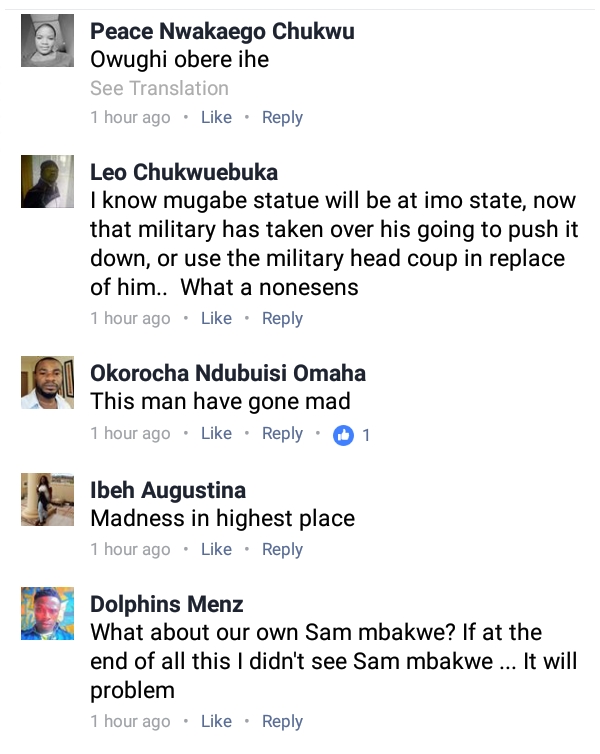Open Dolphins Menz's profile name
Viewport: 600px width, 754px height.
pyautogui.click(x=167, y=604)
